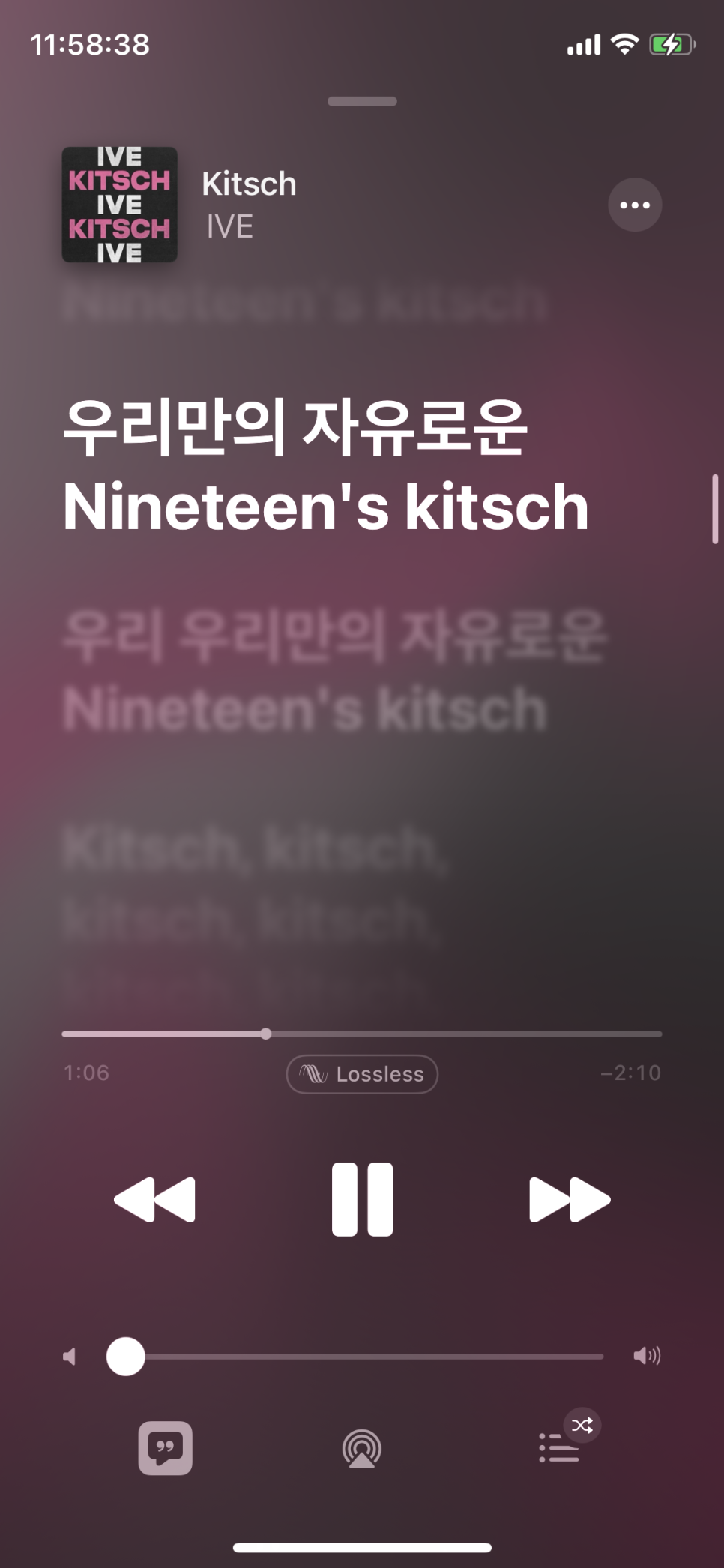Viewport: 724px width, 1568px height.
Task: Tap the Lossless audio quality badge
Action: (362, 1074)
